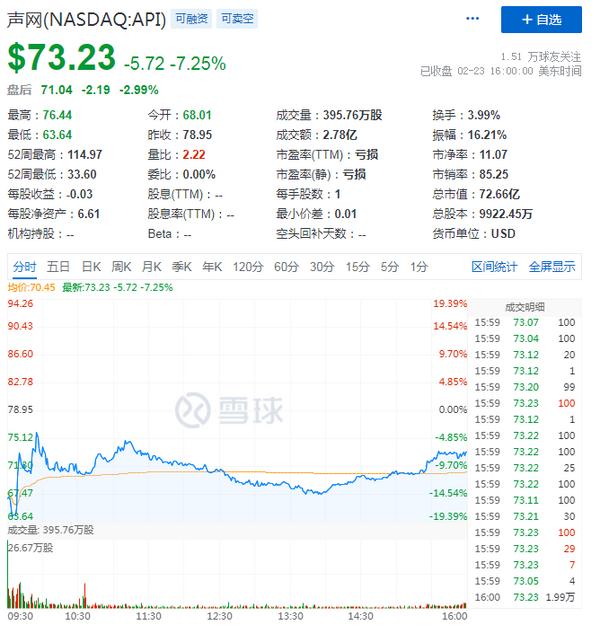Open 区间统计 range statistics
Viewport: 600px width, 632px height.
(495, 266)
